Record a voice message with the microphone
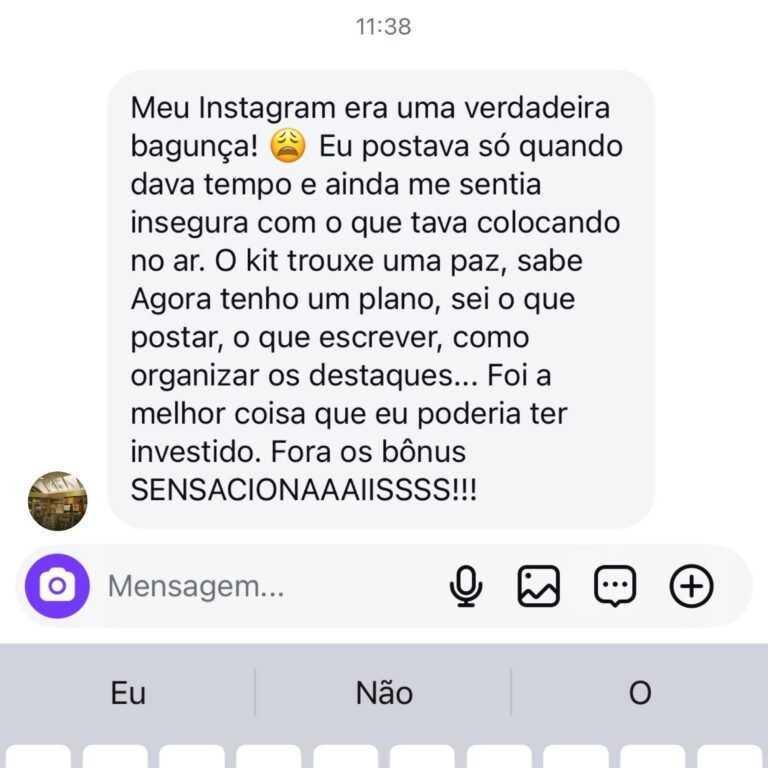Image resolution: width=768 pixels, height=768 pixels. tap(465, 586)
